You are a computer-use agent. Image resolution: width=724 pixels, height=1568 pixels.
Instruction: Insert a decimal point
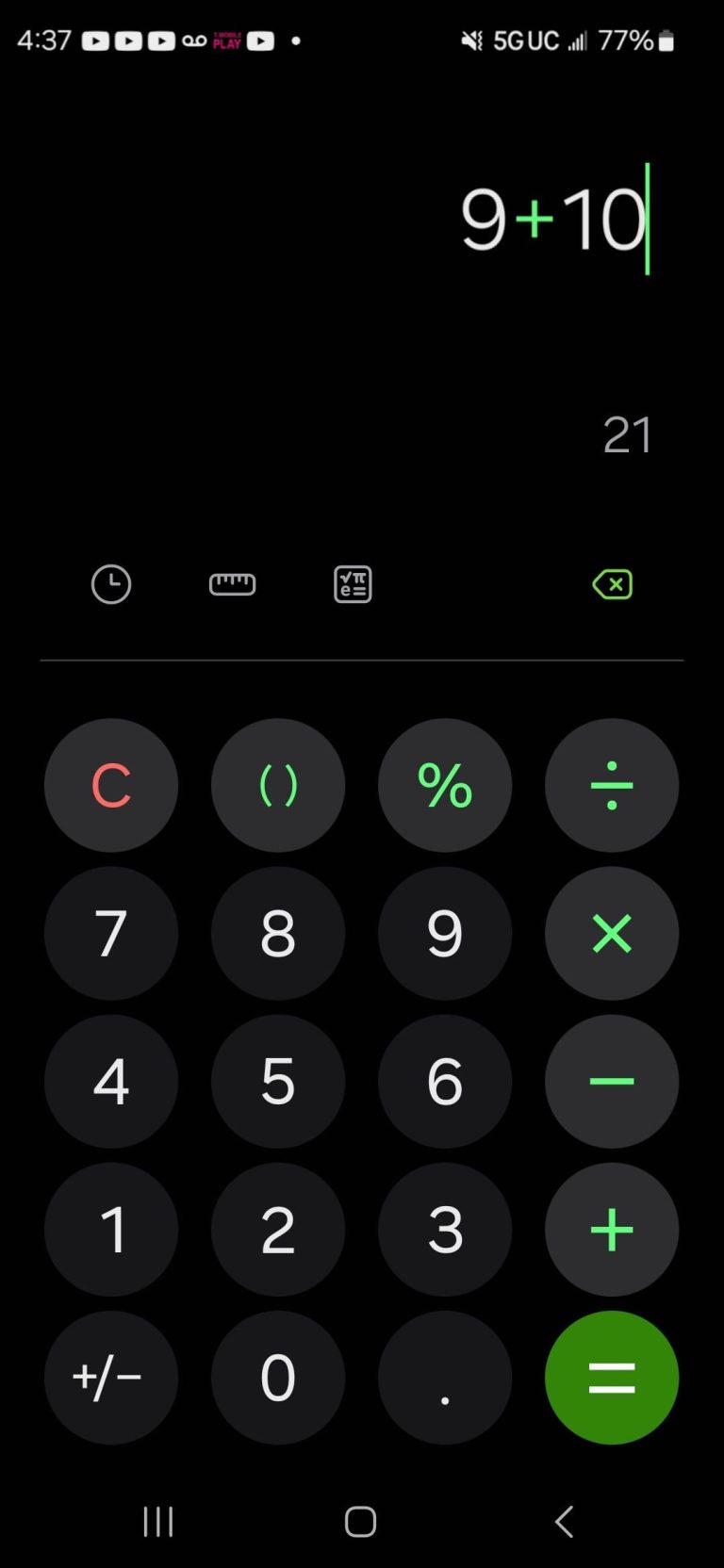coord(445,1377)
